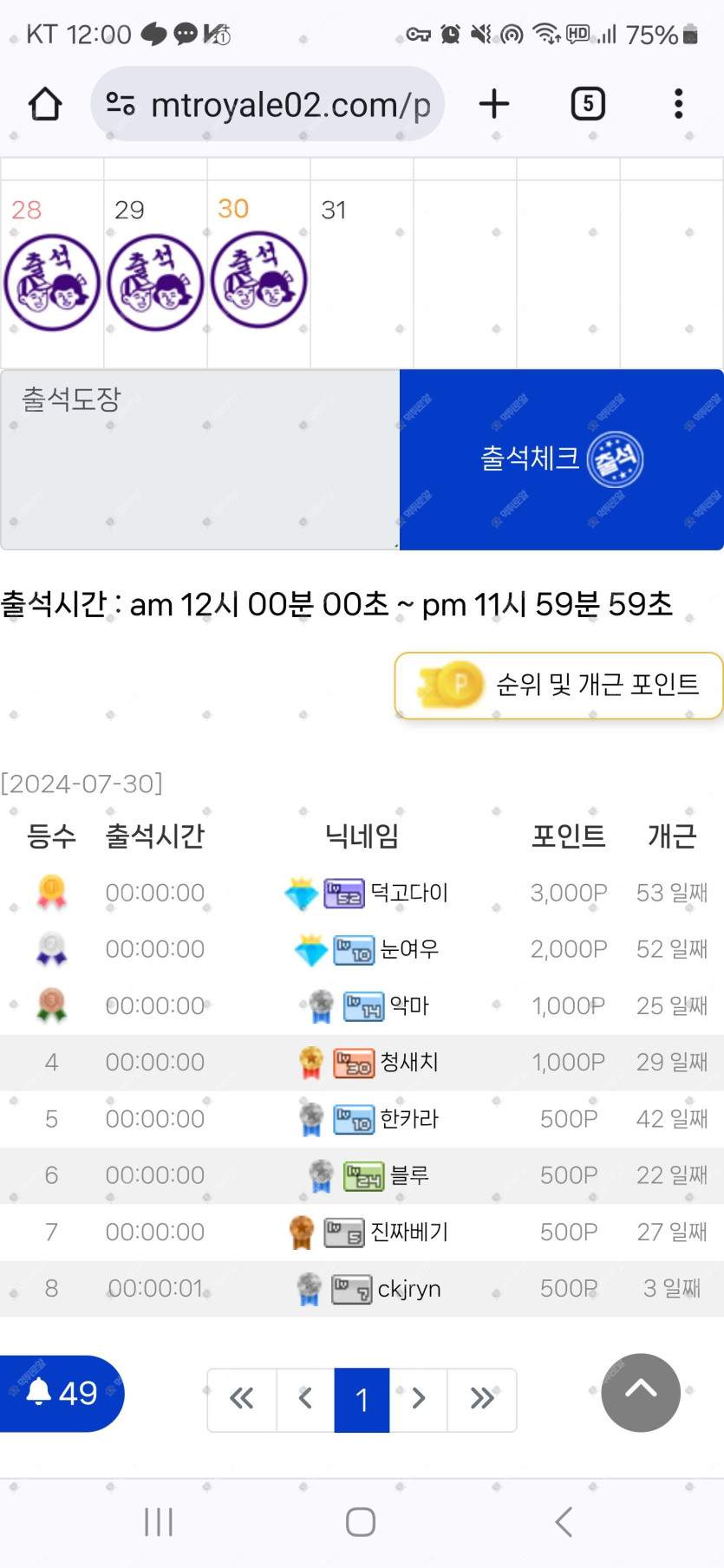Tap the mtroyale02.com address bar
Viewport: 724px width, 1568px height.
coord(269,105)
